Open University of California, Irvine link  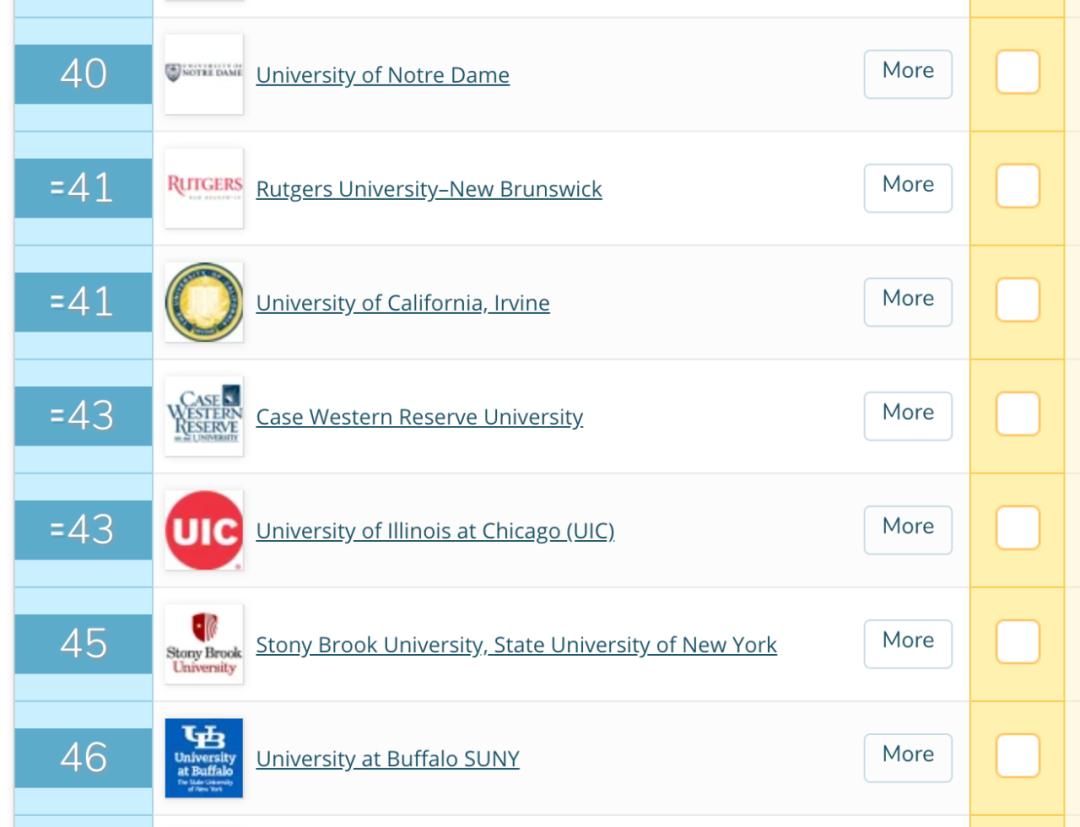(x=402, y=303)
